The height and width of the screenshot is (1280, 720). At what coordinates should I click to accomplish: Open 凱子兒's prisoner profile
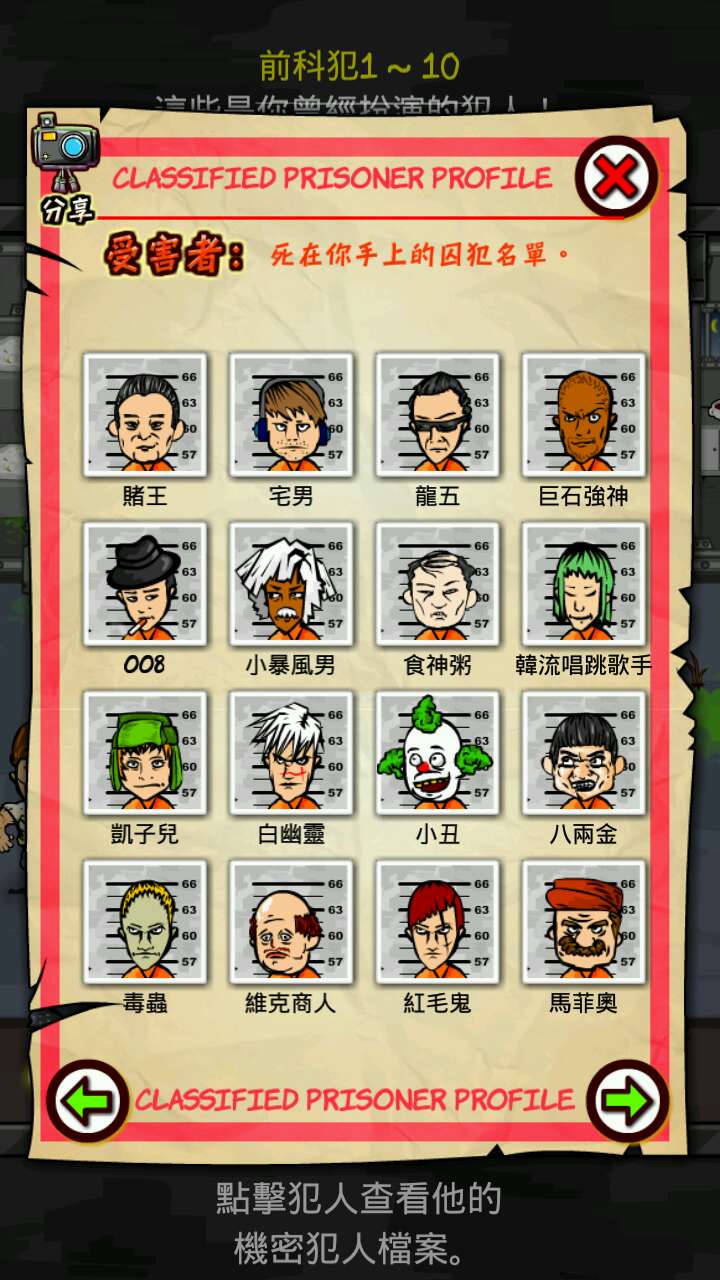pos(145,753)
